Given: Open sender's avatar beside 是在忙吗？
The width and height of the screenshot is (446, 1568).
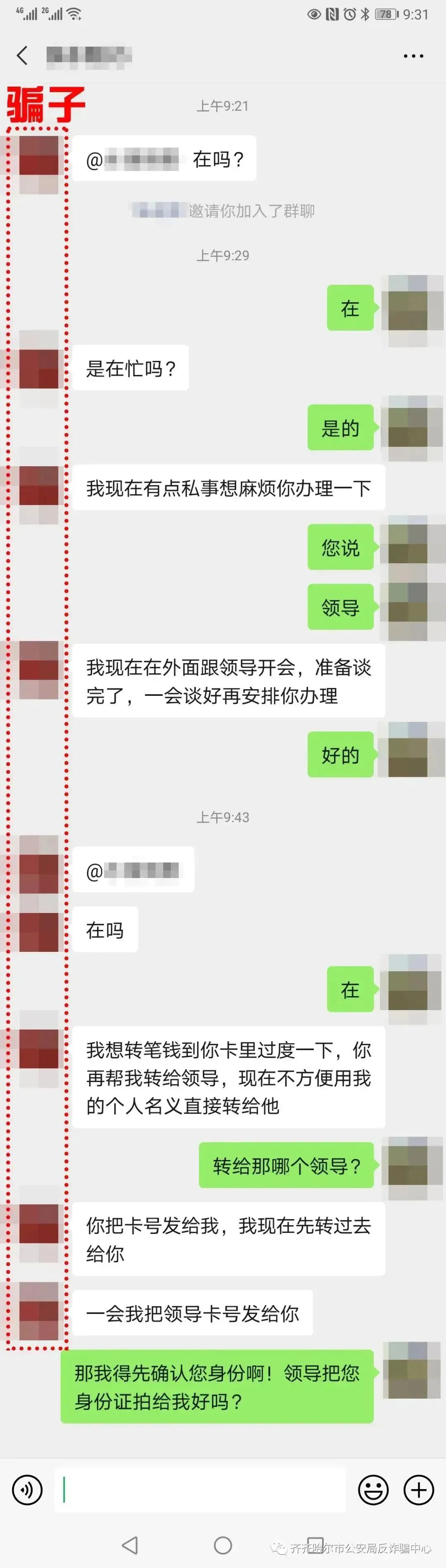Looking at the screenshot, I should (39, 368).
